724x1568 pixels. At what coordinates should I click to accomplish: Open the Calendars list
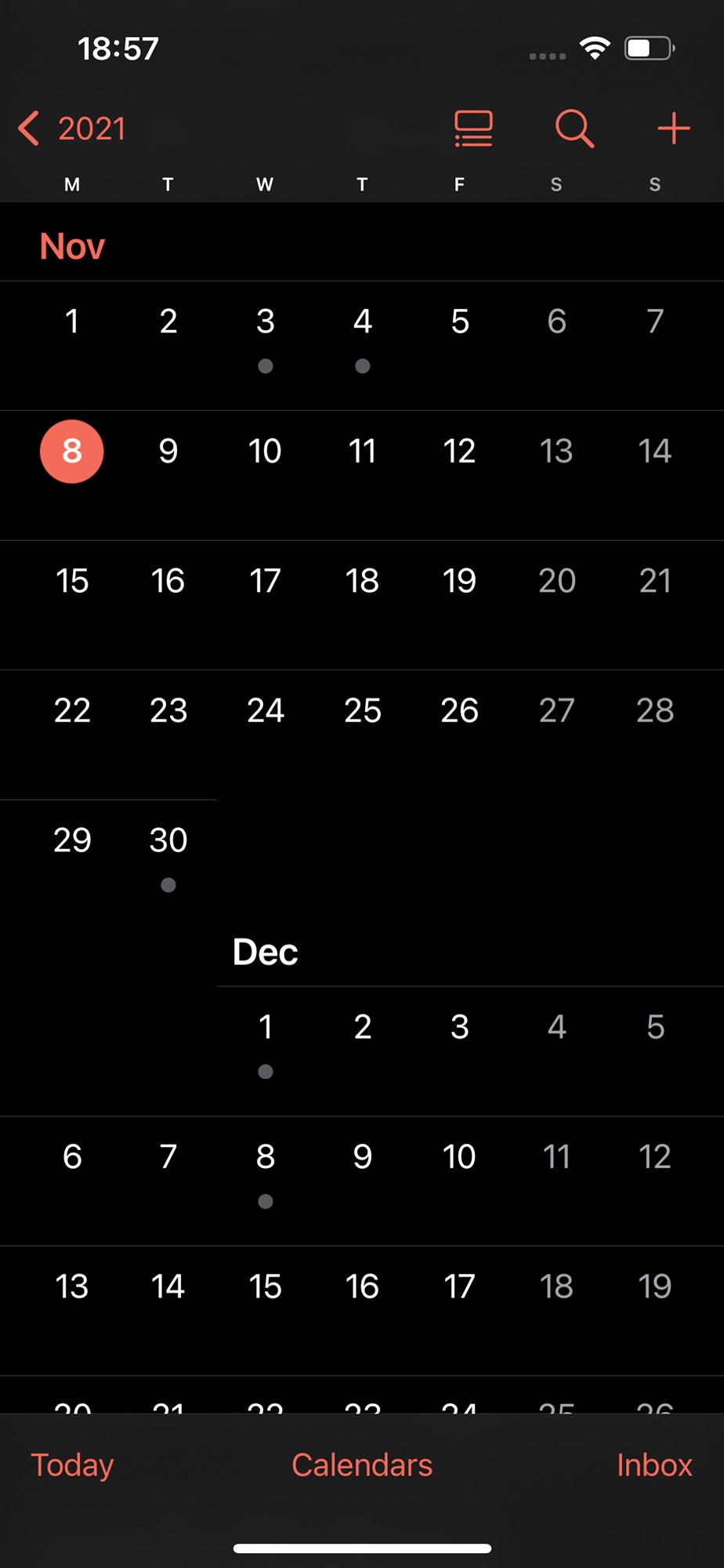[362, 1465]
